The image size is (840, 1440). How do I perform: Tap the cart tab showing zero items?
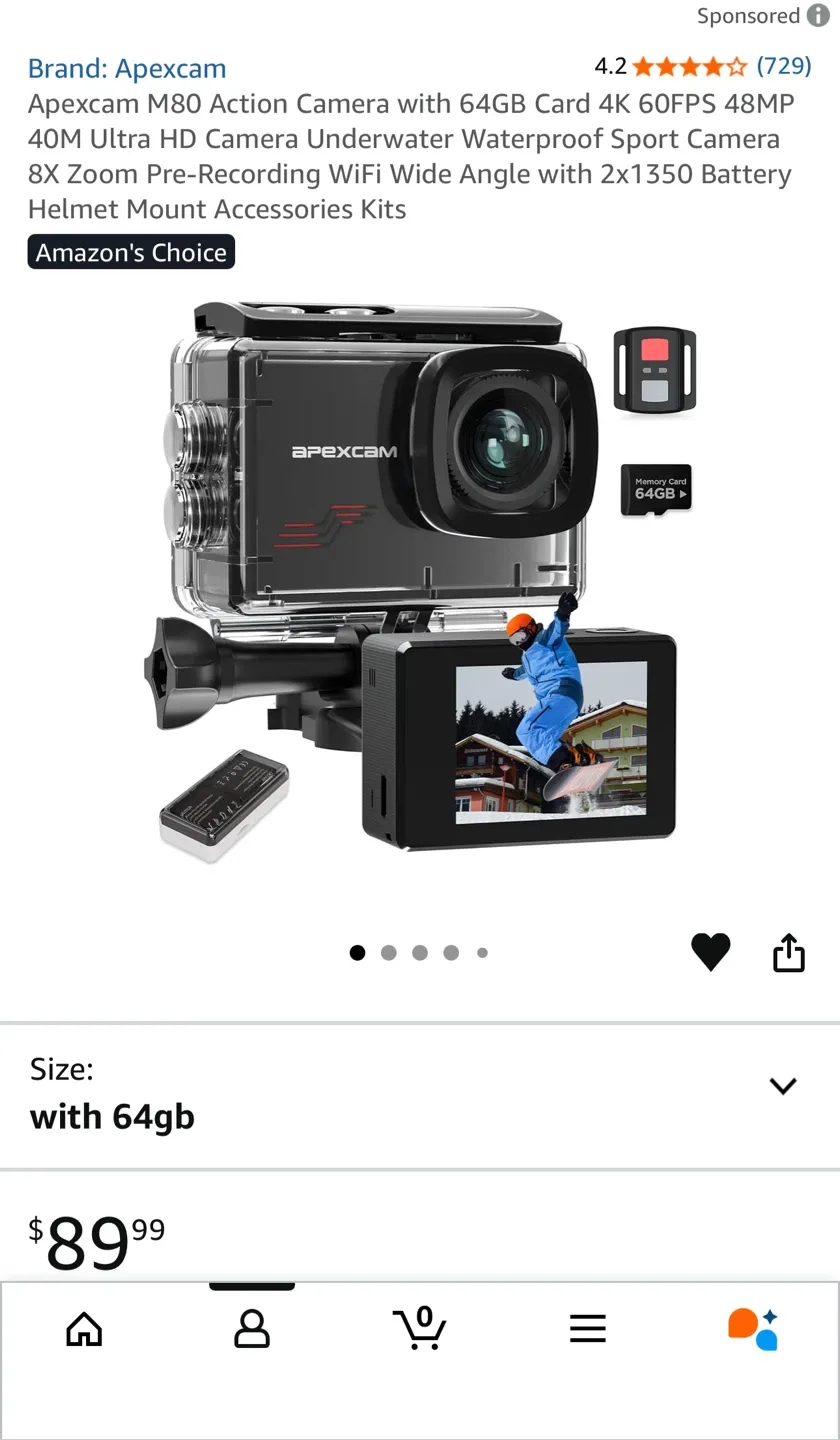420,1329
